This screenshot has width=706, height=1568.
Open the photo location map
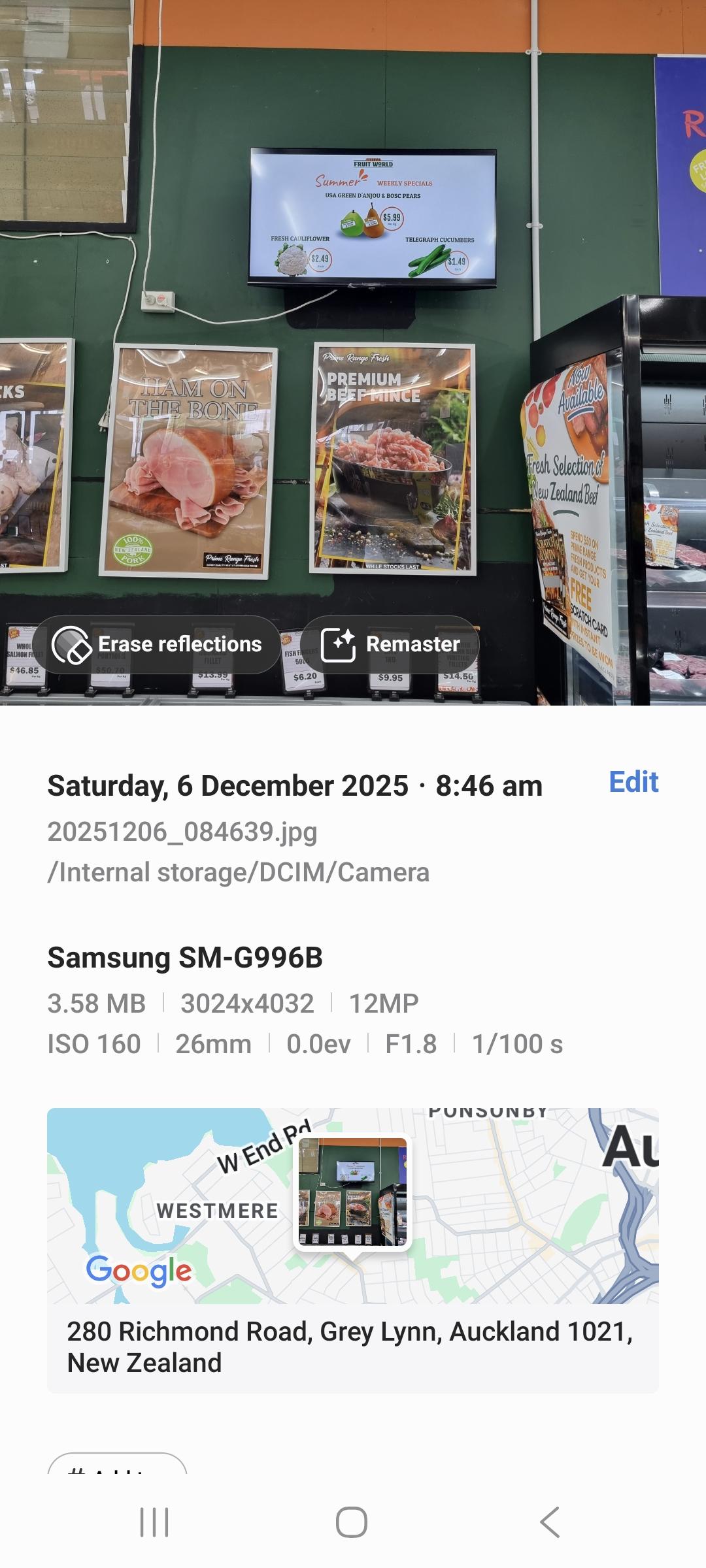[353, 1205]
